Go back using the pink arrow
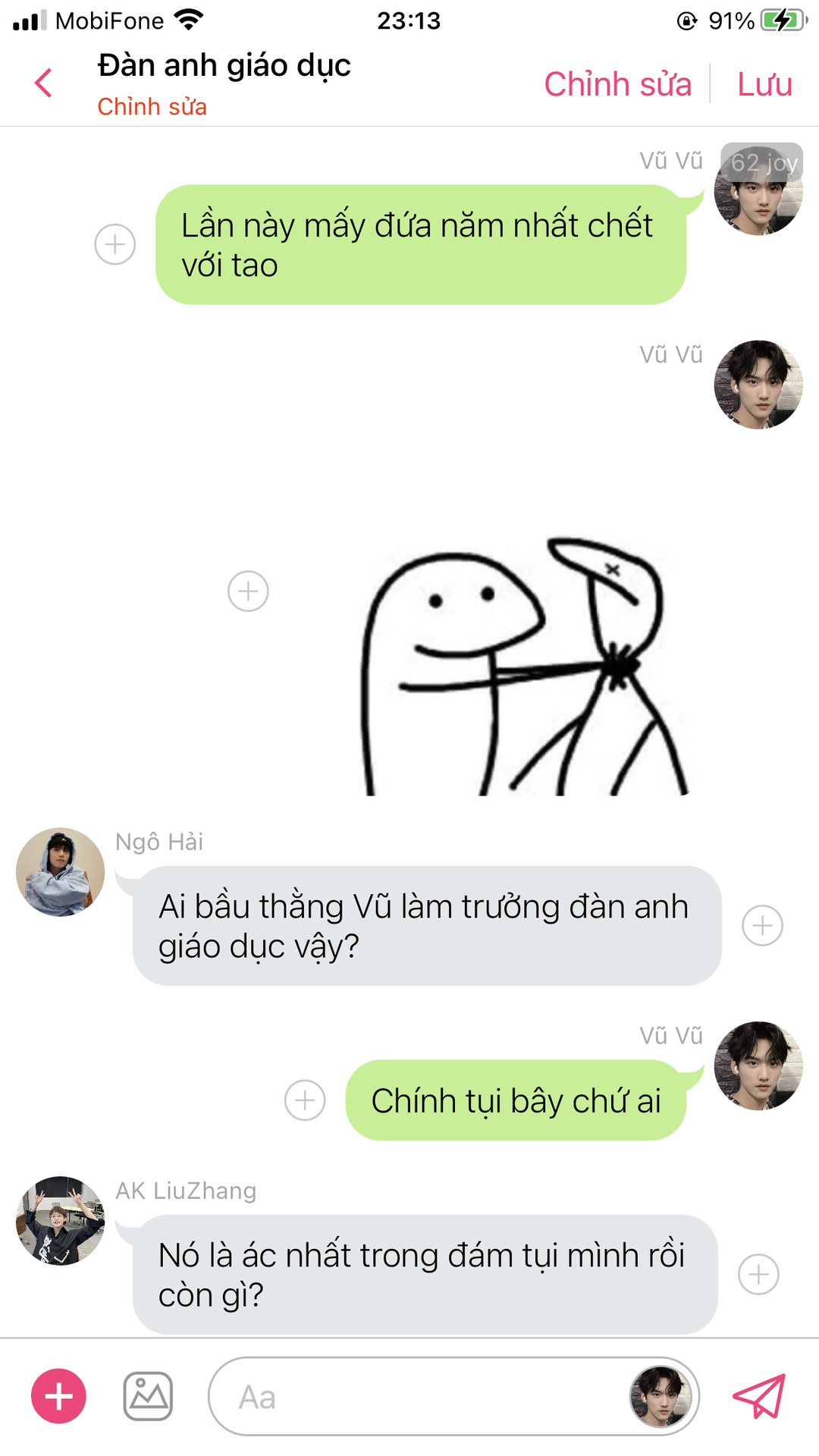The height and width of the screenshot is (1456, 819). [44, 83]
